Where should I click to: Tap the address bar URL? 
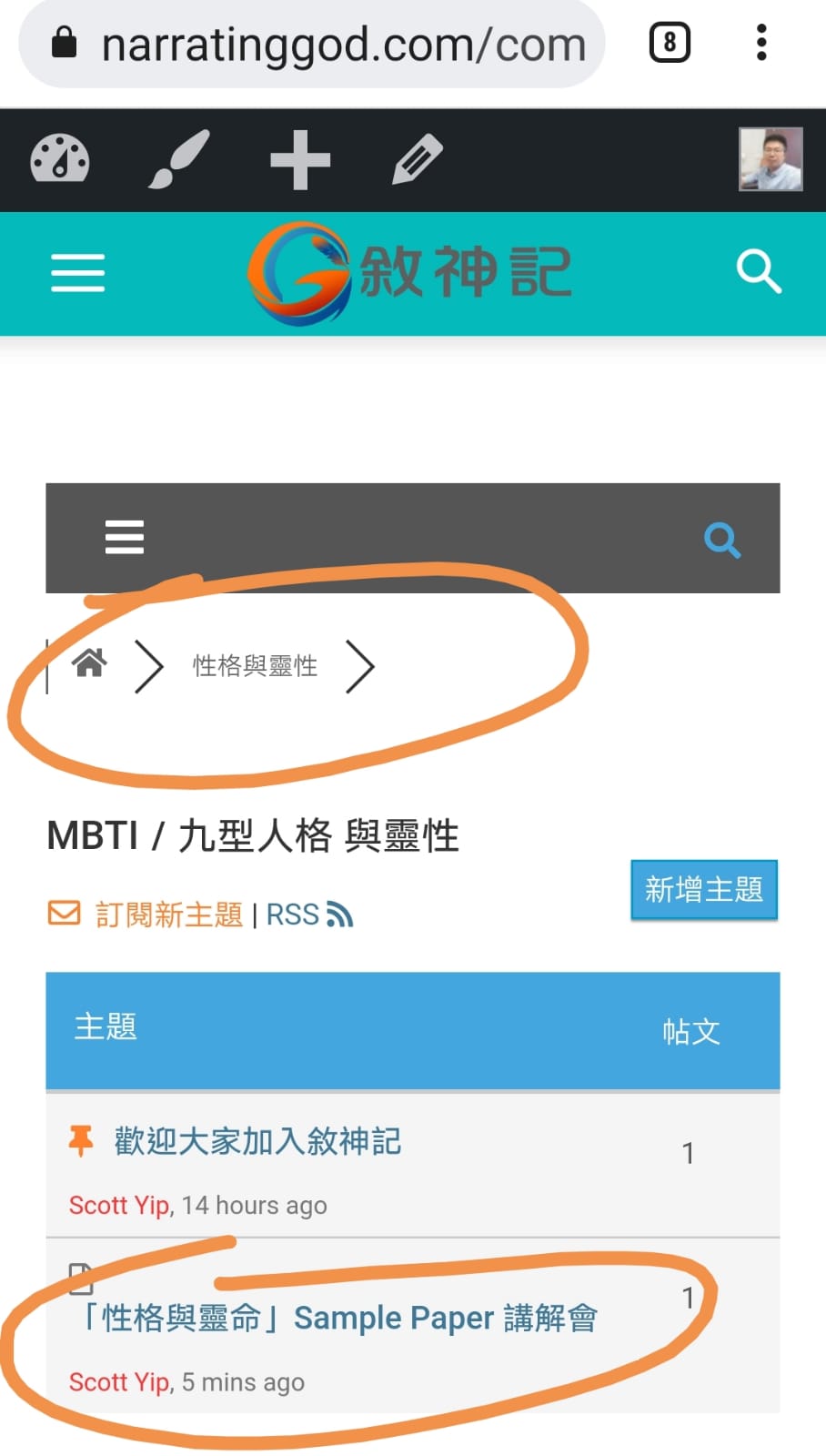point(342,45)
